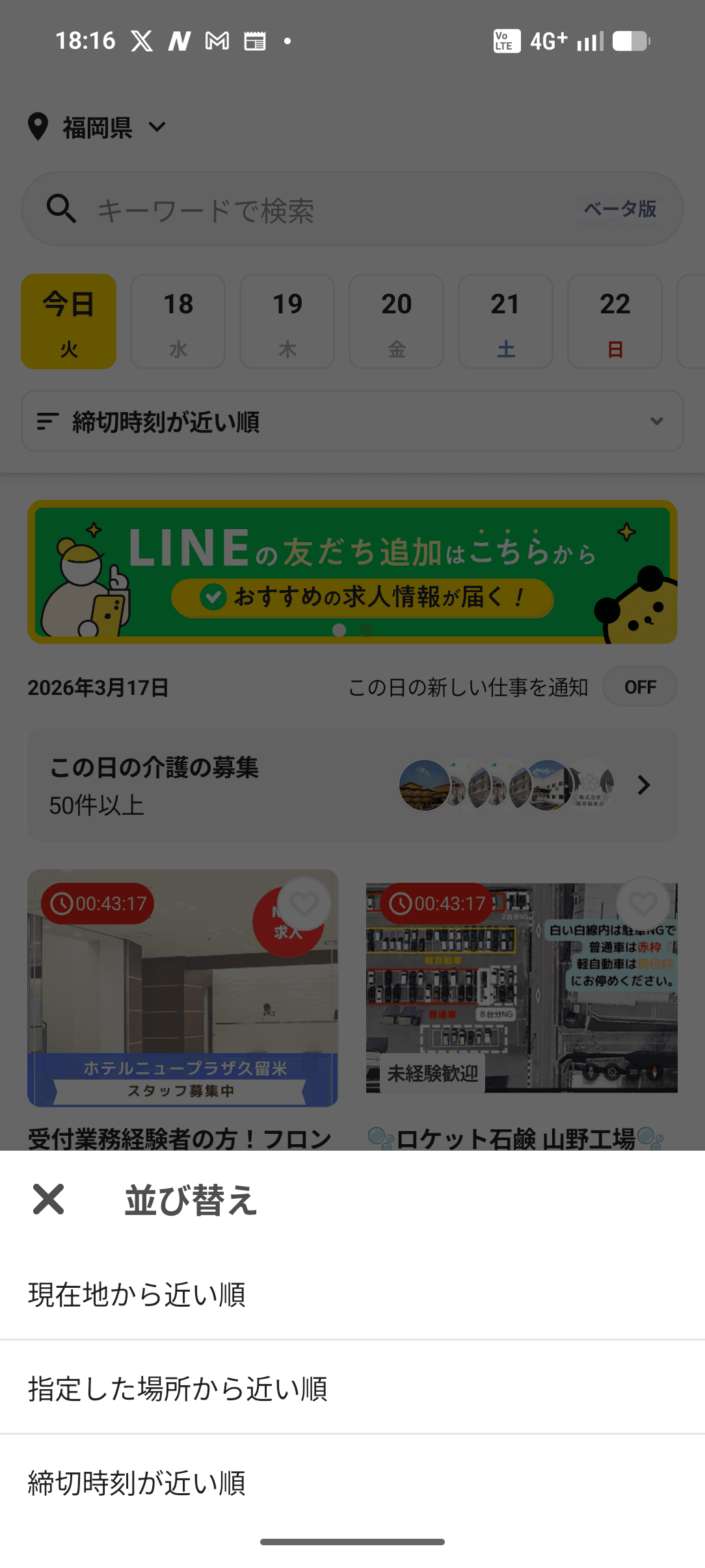Tap the second carousel dot under the LINE banner
Screen dimensions: 705x1568
[366, 629]
